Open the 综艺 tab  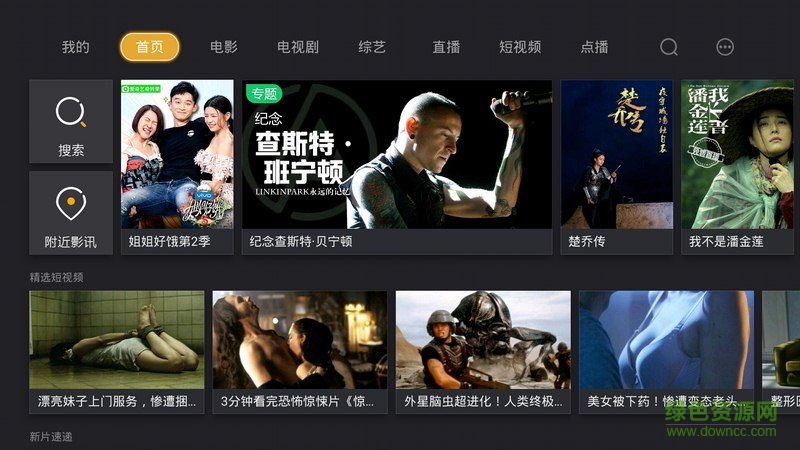point(372,47)
